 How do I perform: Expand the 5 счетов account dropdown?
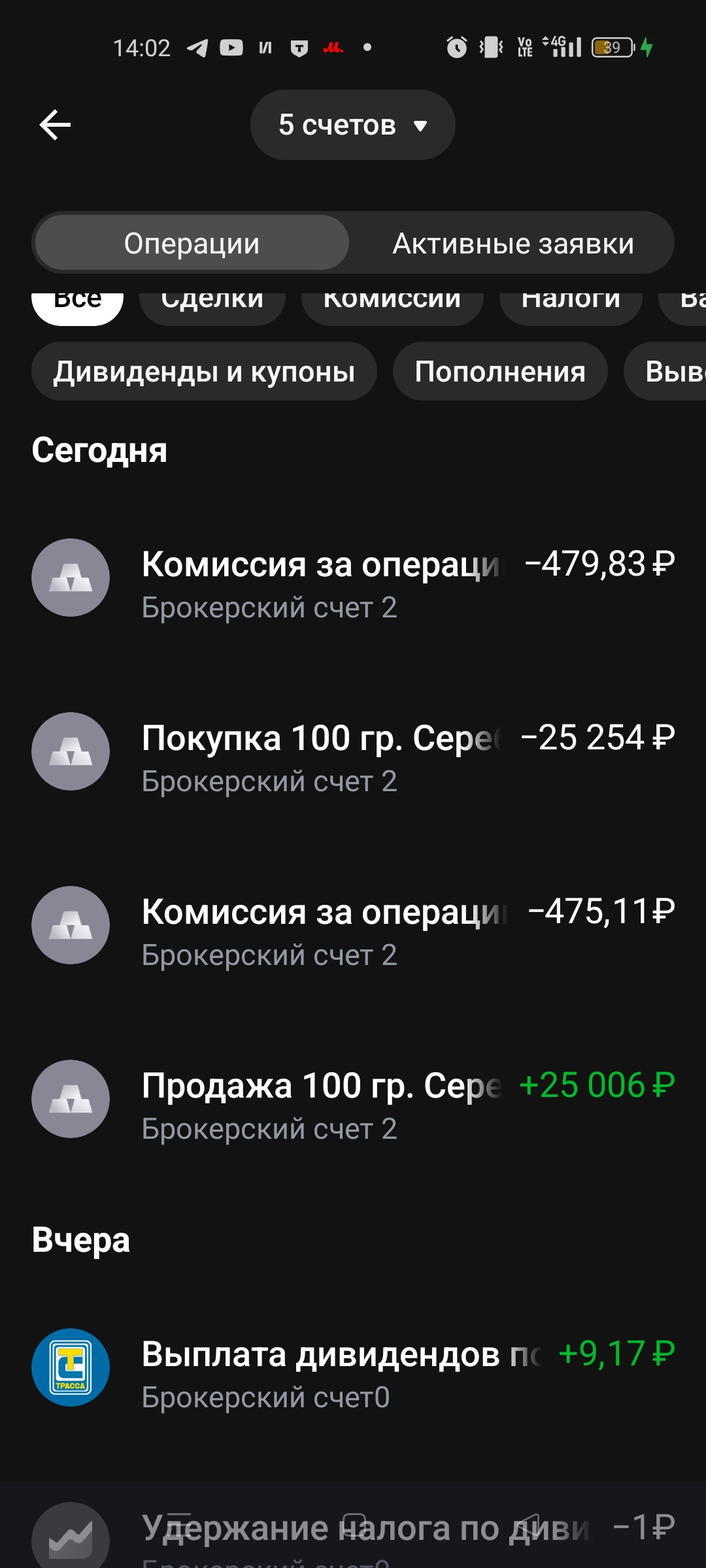click(352, 125)
